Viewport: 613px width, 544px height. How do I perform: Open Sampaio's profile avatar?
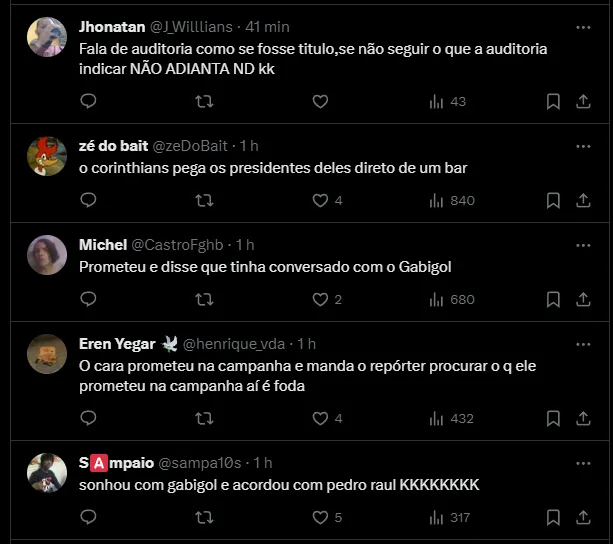click(47, 473)
